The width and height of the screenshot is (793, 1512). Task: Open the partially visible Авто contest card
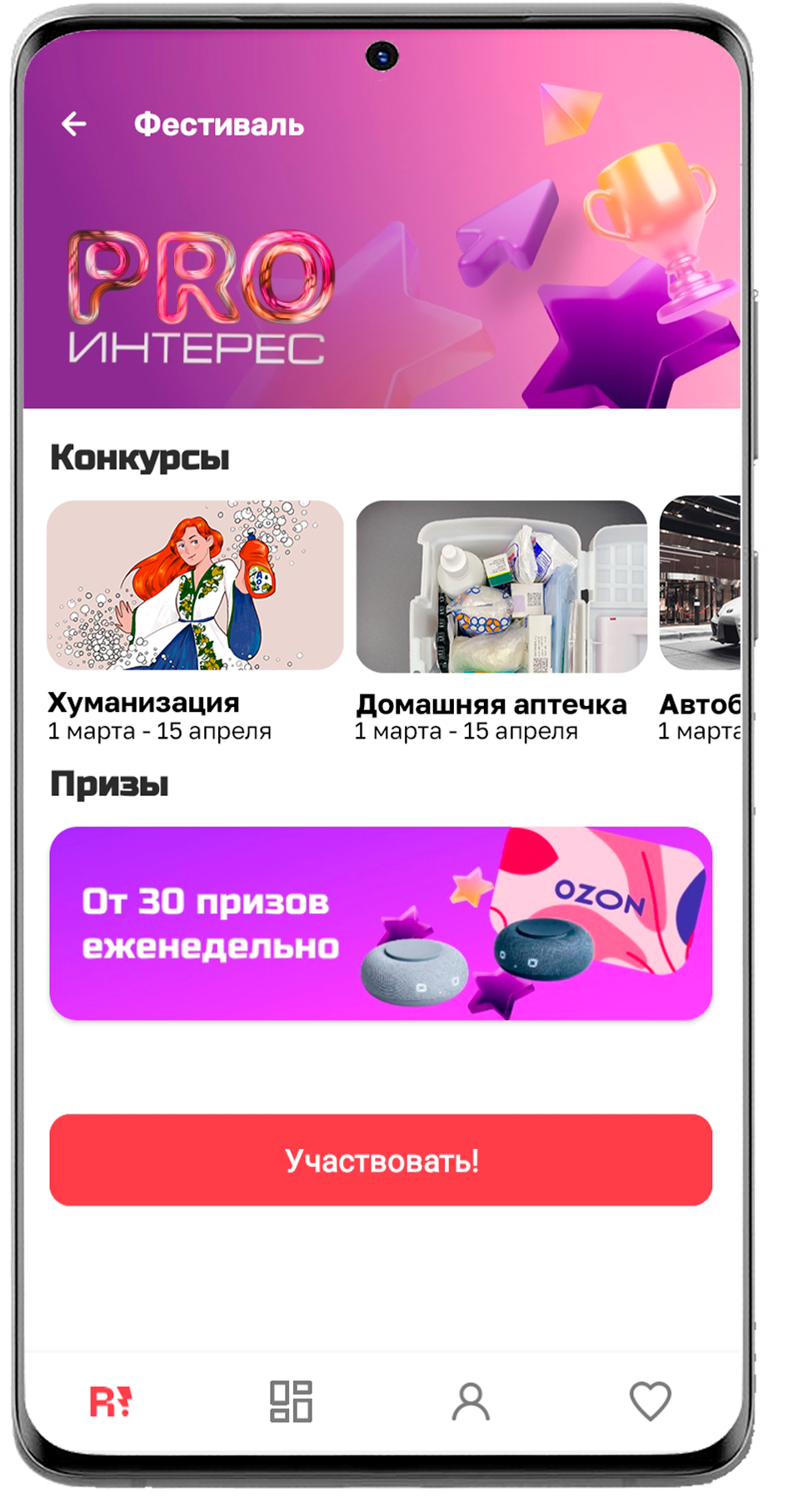[701, 584]
